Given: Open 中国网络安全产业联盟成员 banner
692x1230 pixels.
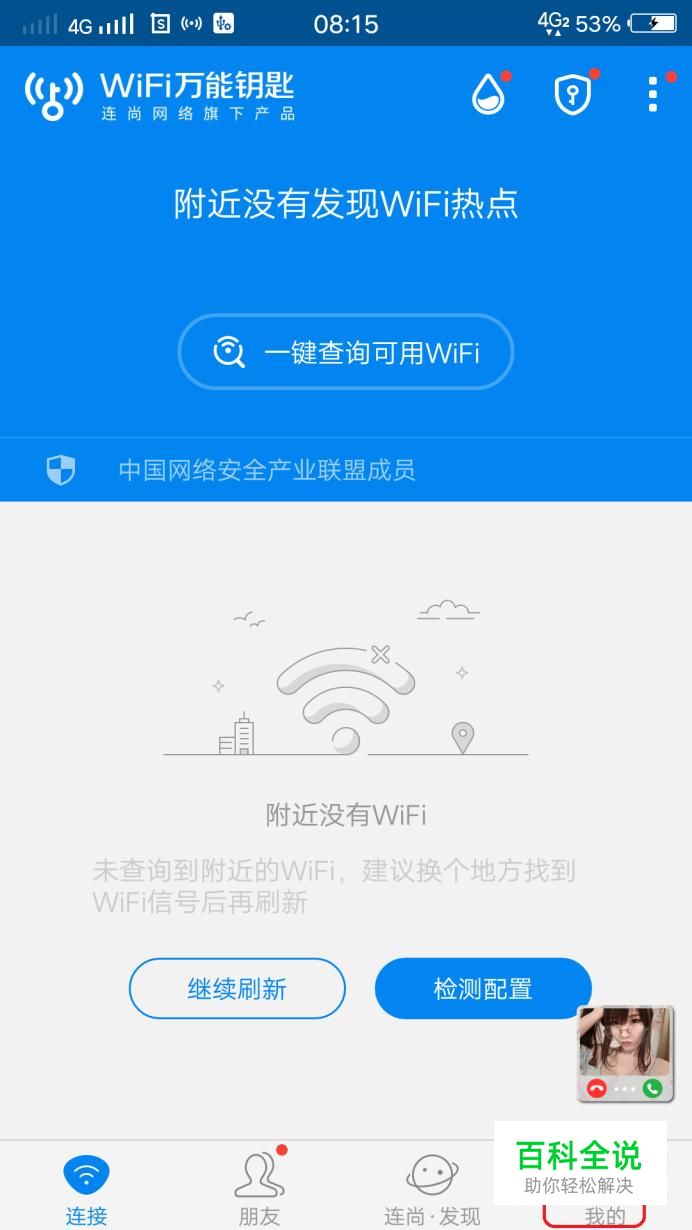Looking at the screenshot, I should [266, 470].
